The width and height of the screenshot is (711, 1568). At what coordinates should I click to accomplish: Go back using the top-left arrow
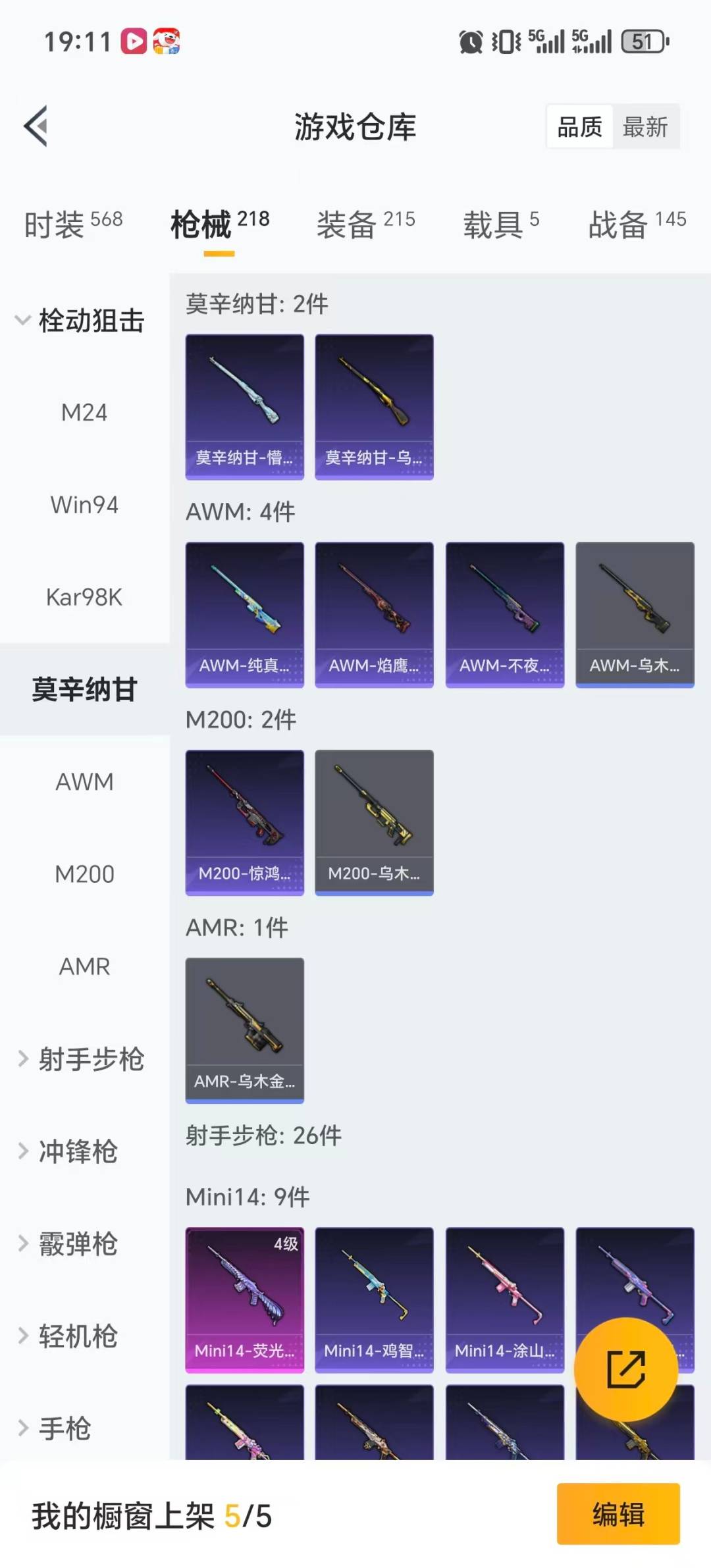36,126
